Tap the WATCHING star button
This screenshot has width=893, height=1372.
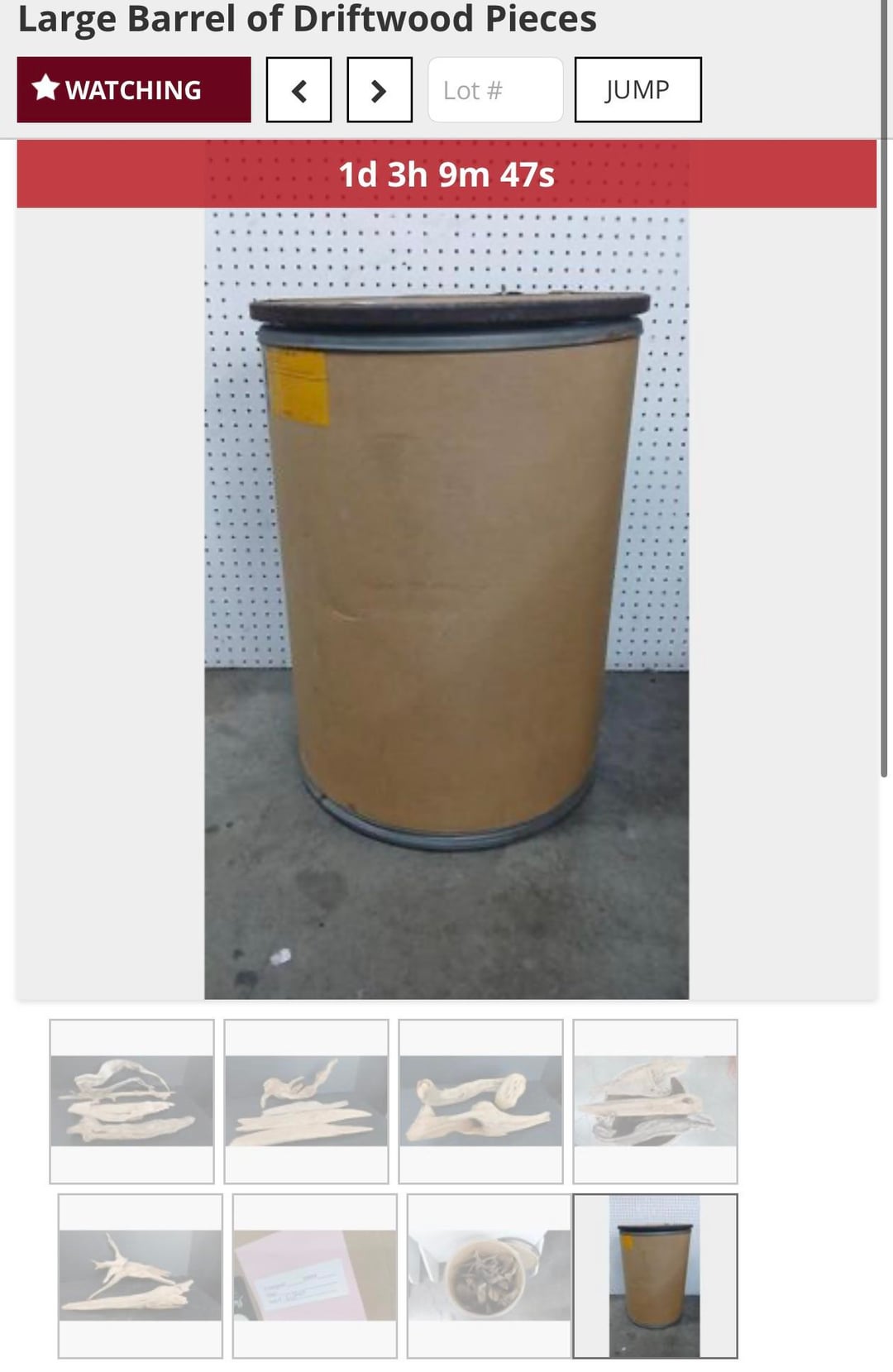pyautogui.click(x=134, y=89)
